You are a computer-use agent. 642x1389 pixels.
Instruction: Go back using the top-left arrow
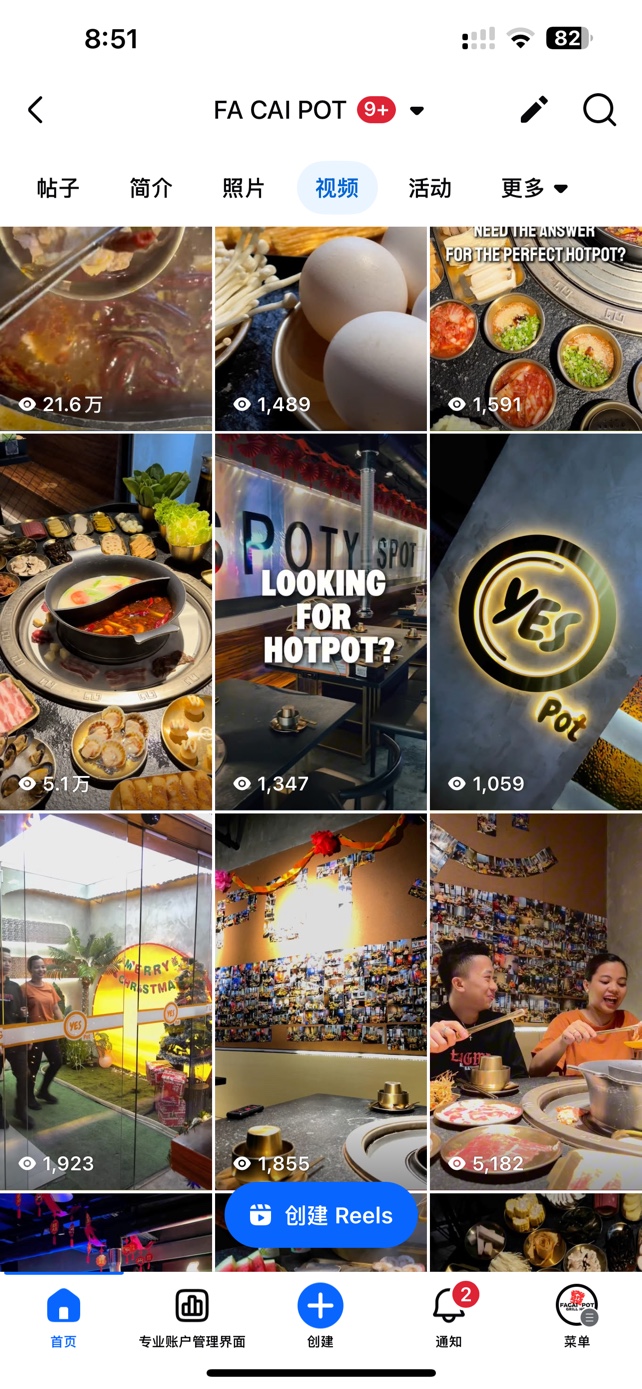pos(36,110)
